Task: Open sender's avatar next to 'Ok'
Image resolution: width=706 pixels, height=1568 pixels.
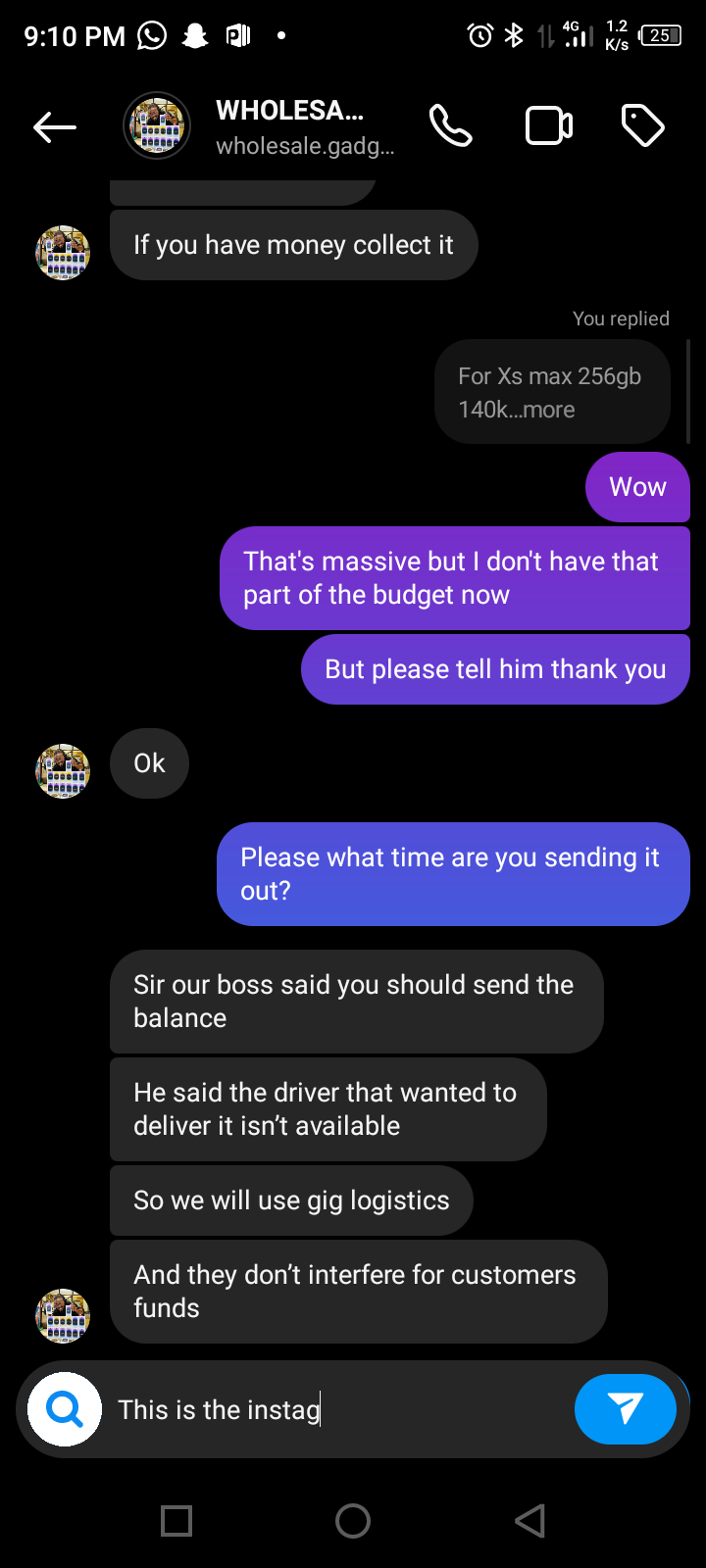Action: pos(63,770)
